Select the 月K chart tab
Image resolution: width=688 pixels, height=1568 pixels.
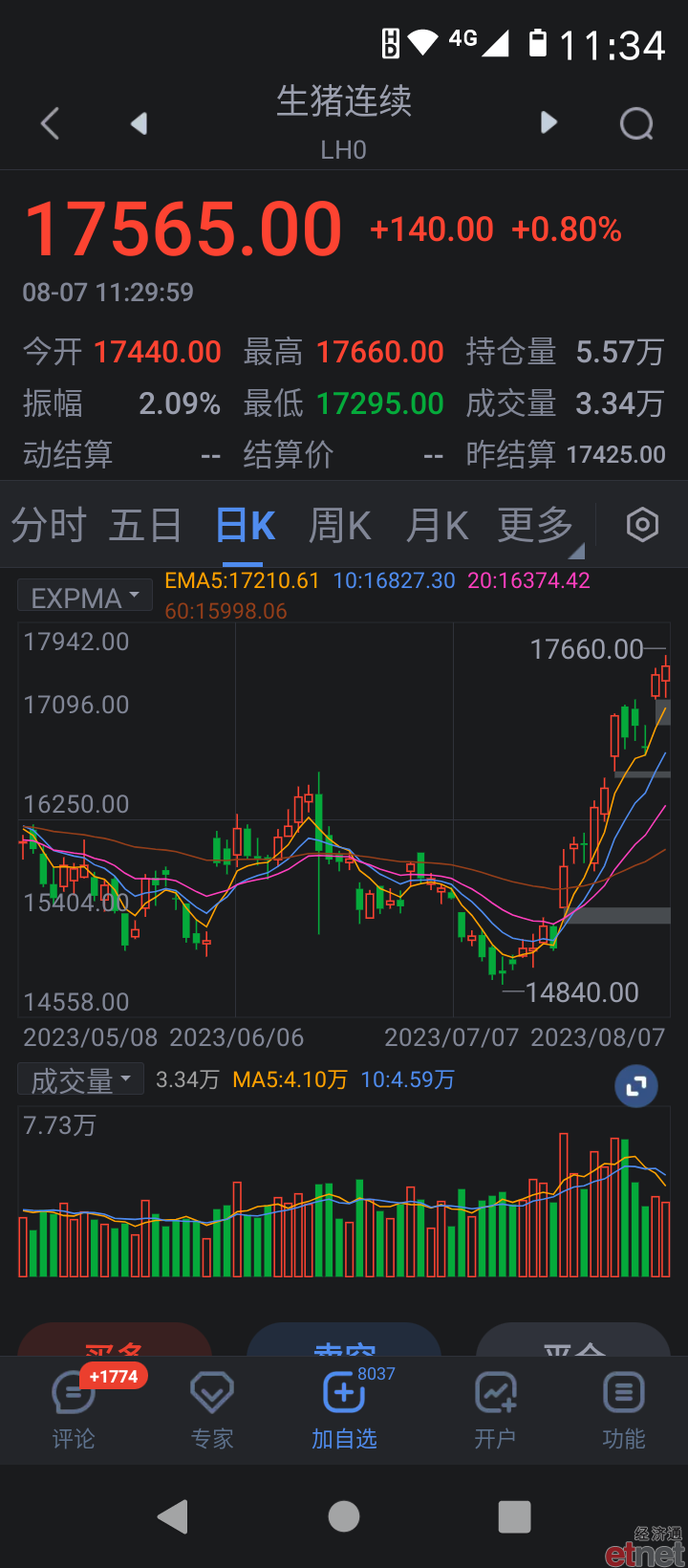437,526
